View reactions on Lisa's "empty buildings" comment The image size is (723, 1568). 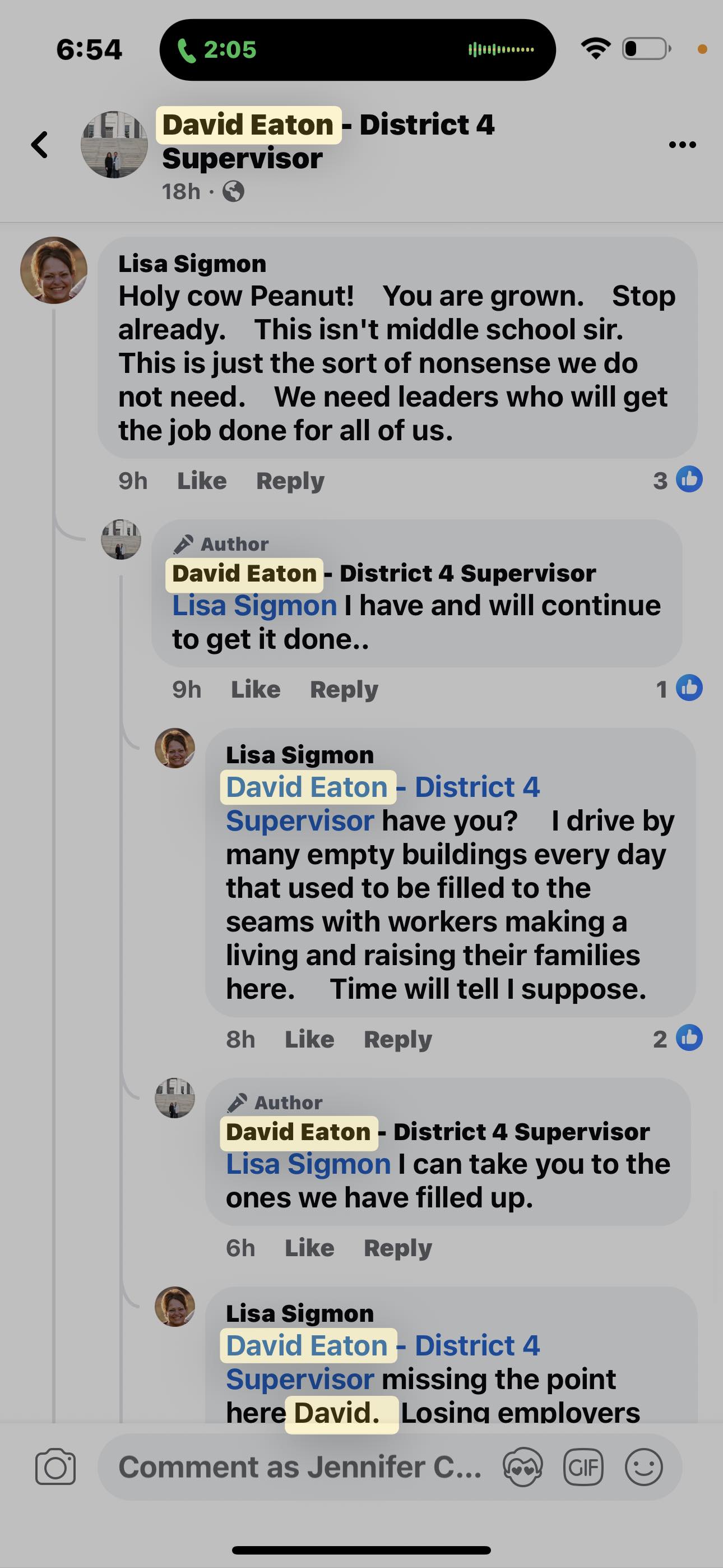click(x=678, y=1039)
